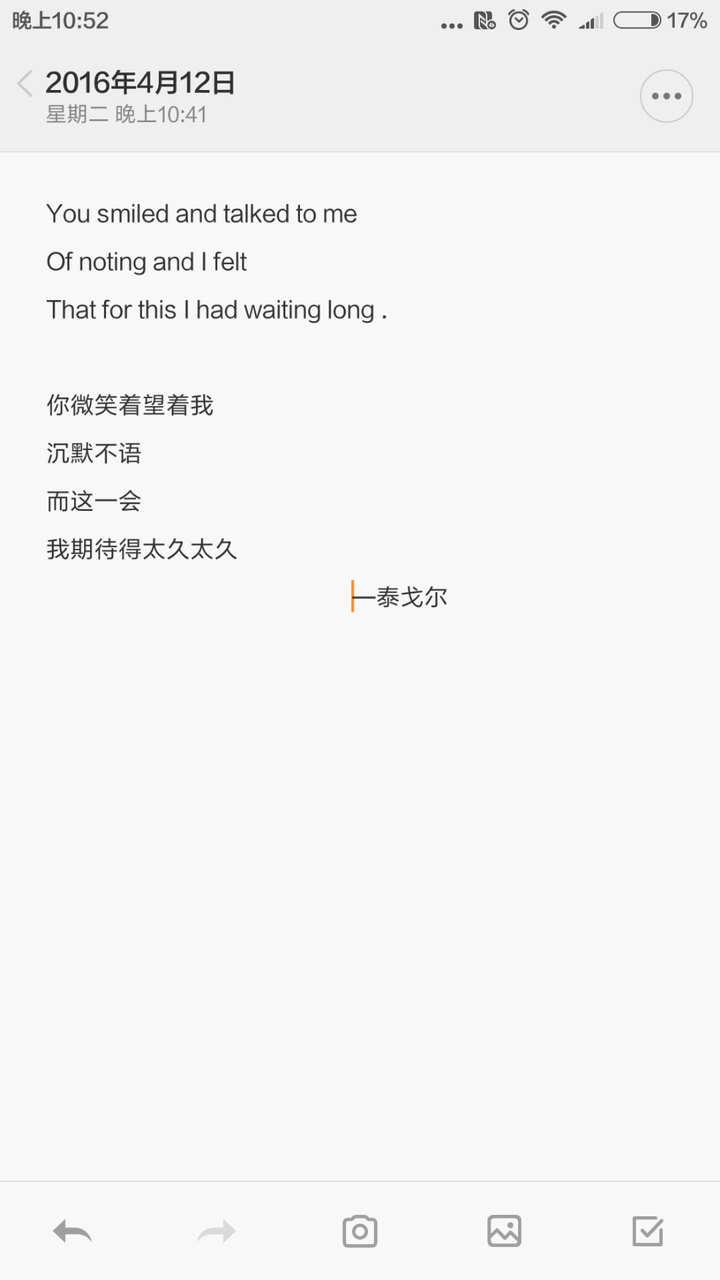Open the three-dot more options menu
The image size is (720, 1280).
666,96
